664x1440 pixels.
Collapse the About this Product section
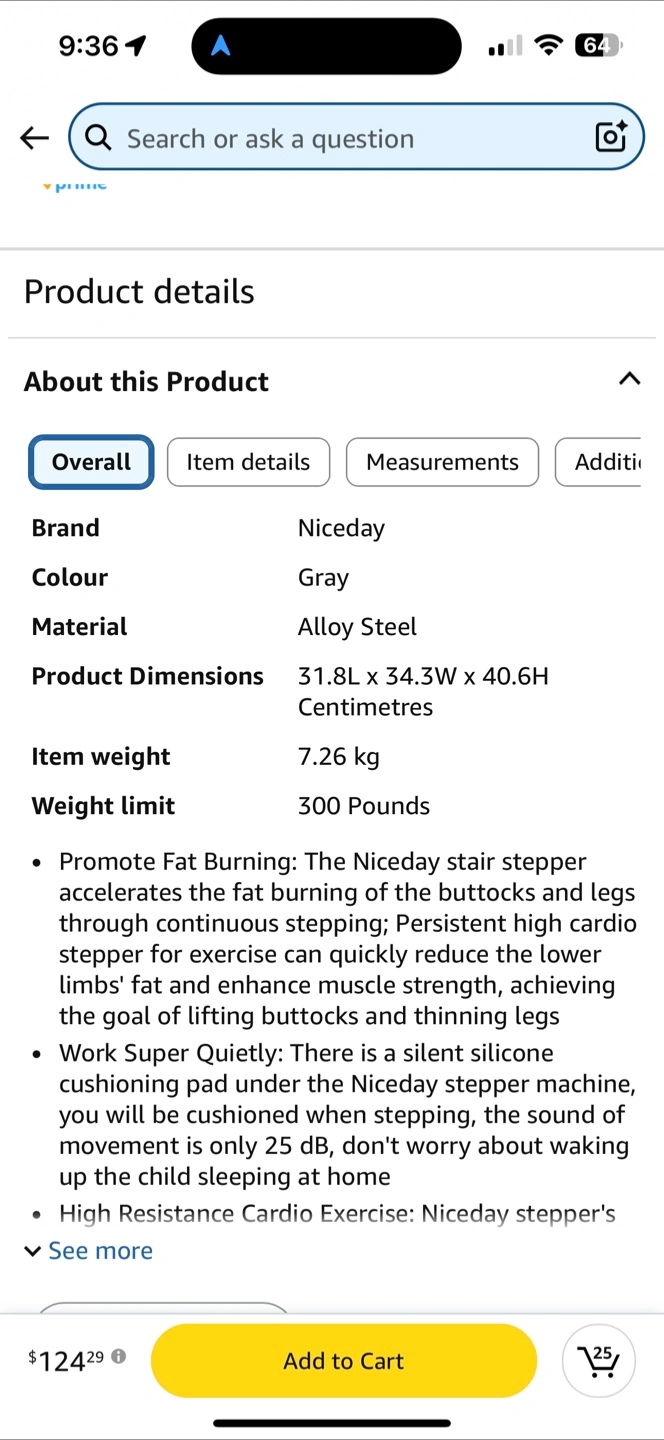pyautogui.click(x=629, y=379)
